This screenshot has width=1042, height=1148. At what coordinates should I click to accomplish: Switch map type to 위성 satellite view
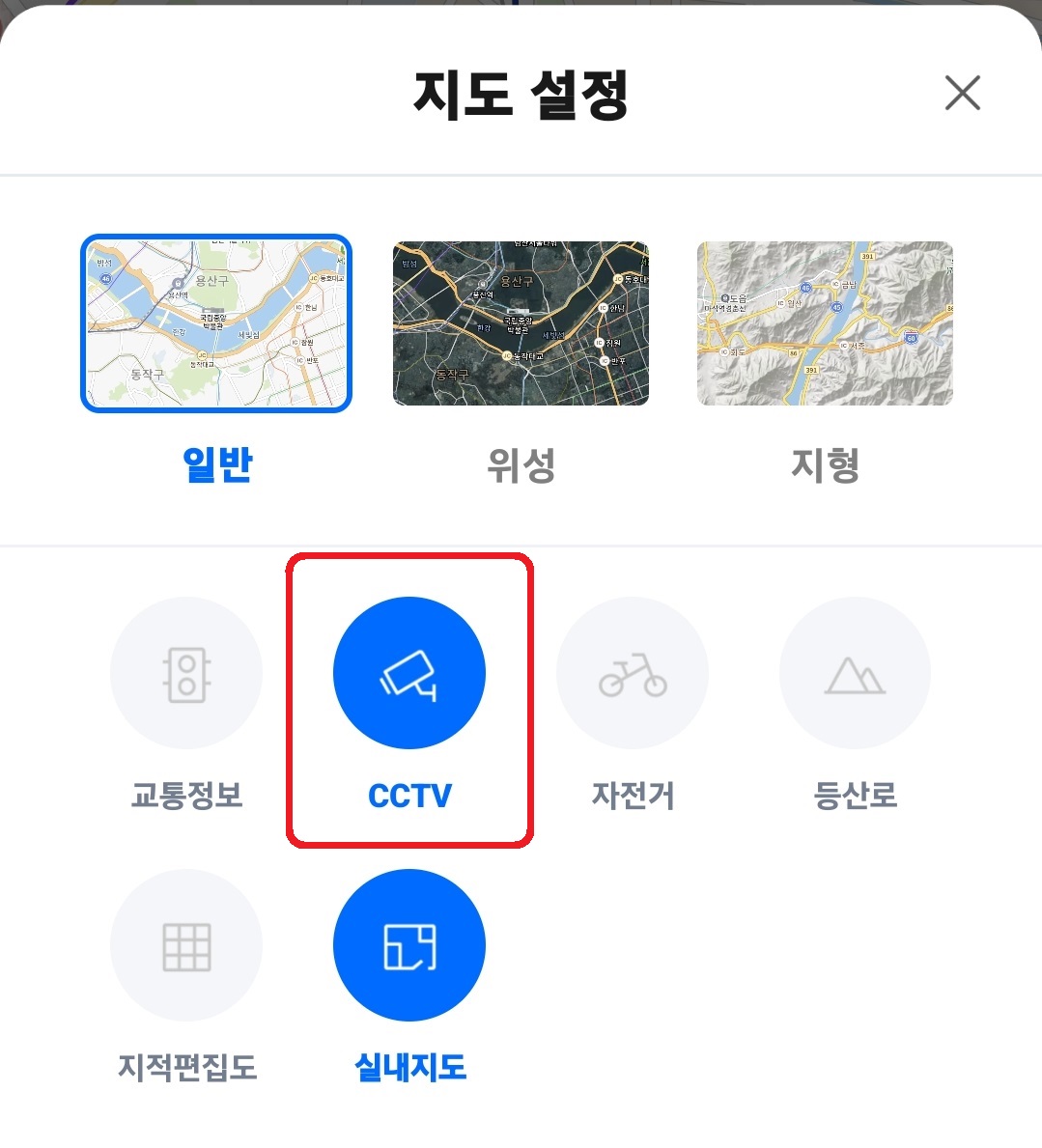click(x=521, y=323)
